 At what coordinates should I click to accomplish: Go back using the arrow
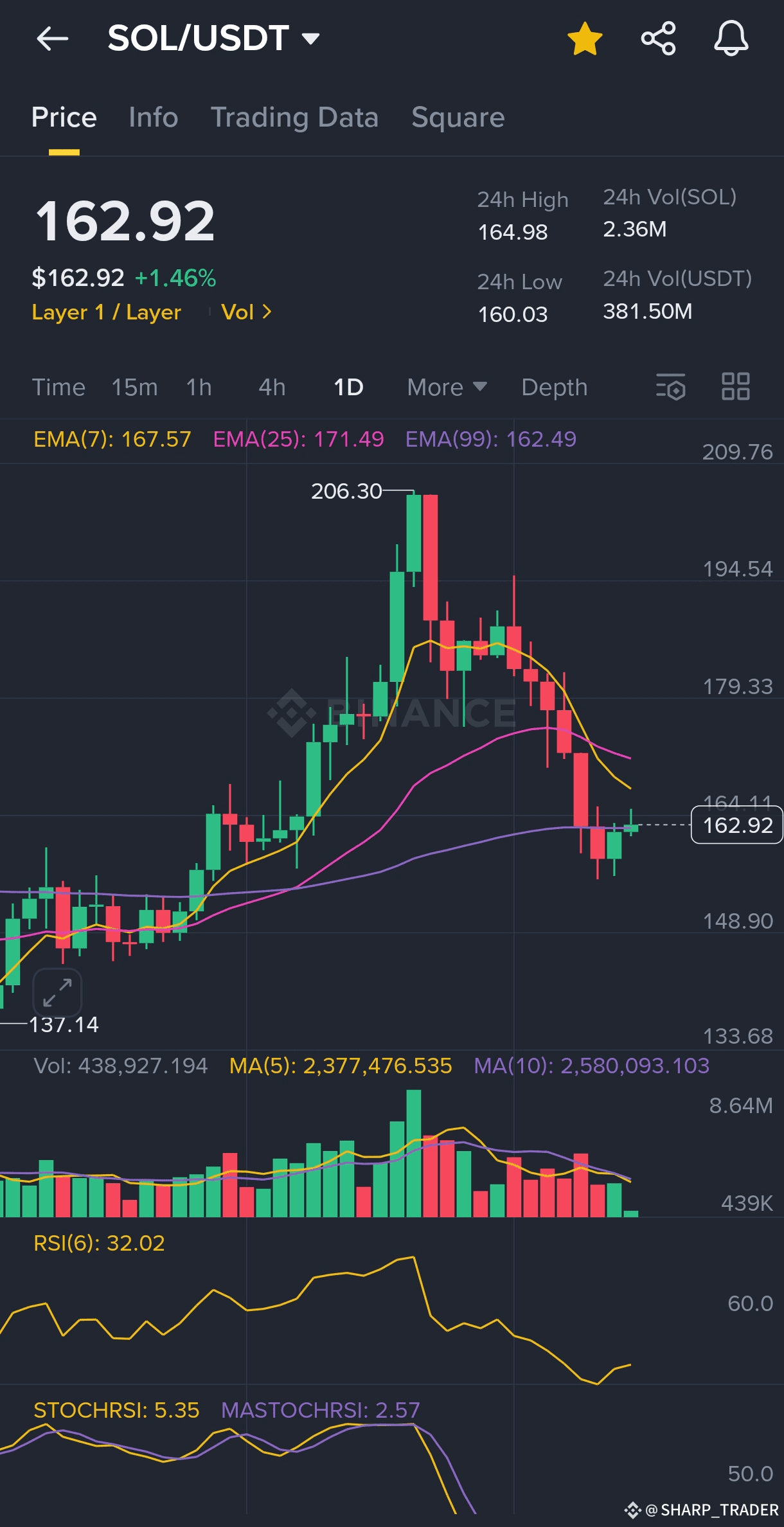pyautogui.click(x=52, y=39)
